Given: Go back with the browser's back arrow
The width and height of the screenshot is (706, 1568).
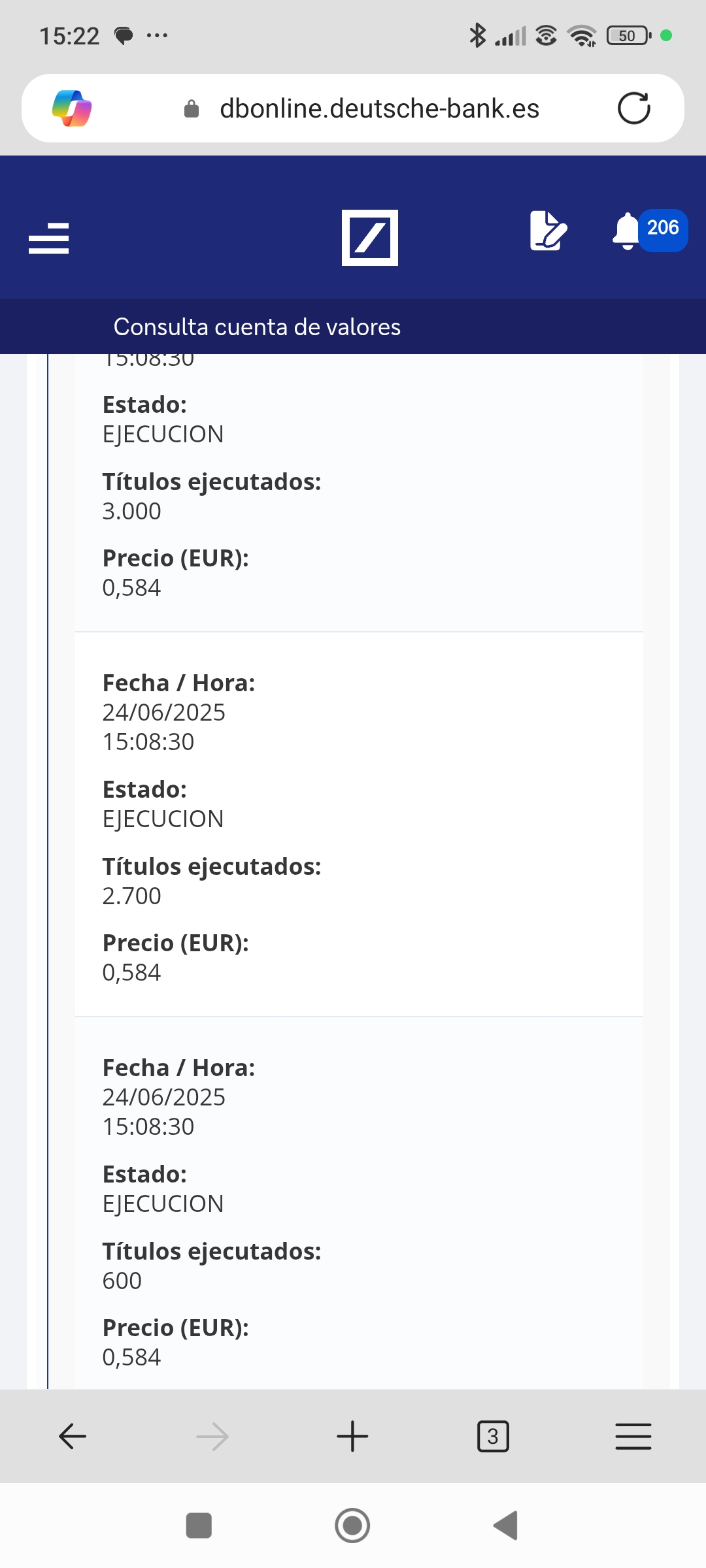Looking at the screenshot, I should click(x=73, y=1437).
